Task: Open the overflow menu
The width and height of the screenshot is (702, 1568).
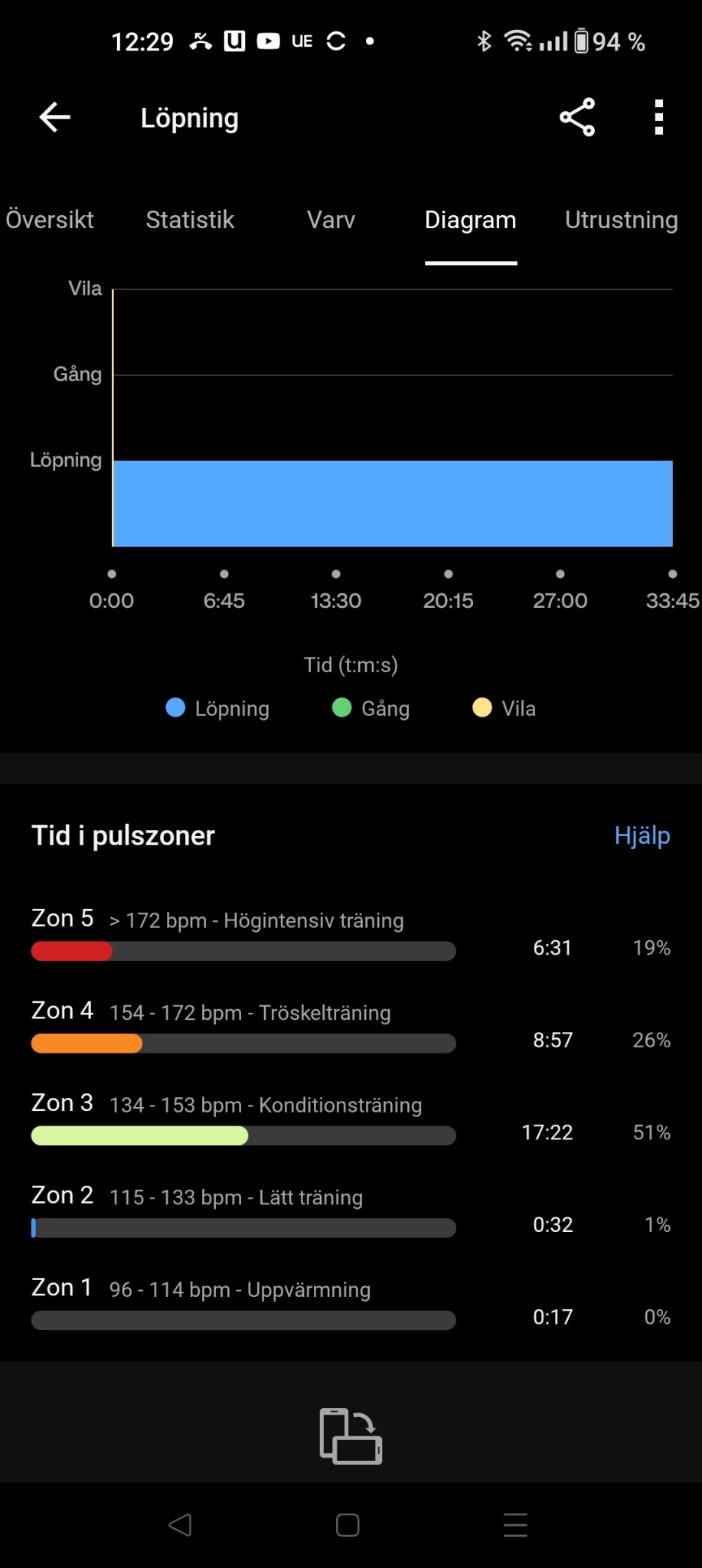Action: point(658,117)
